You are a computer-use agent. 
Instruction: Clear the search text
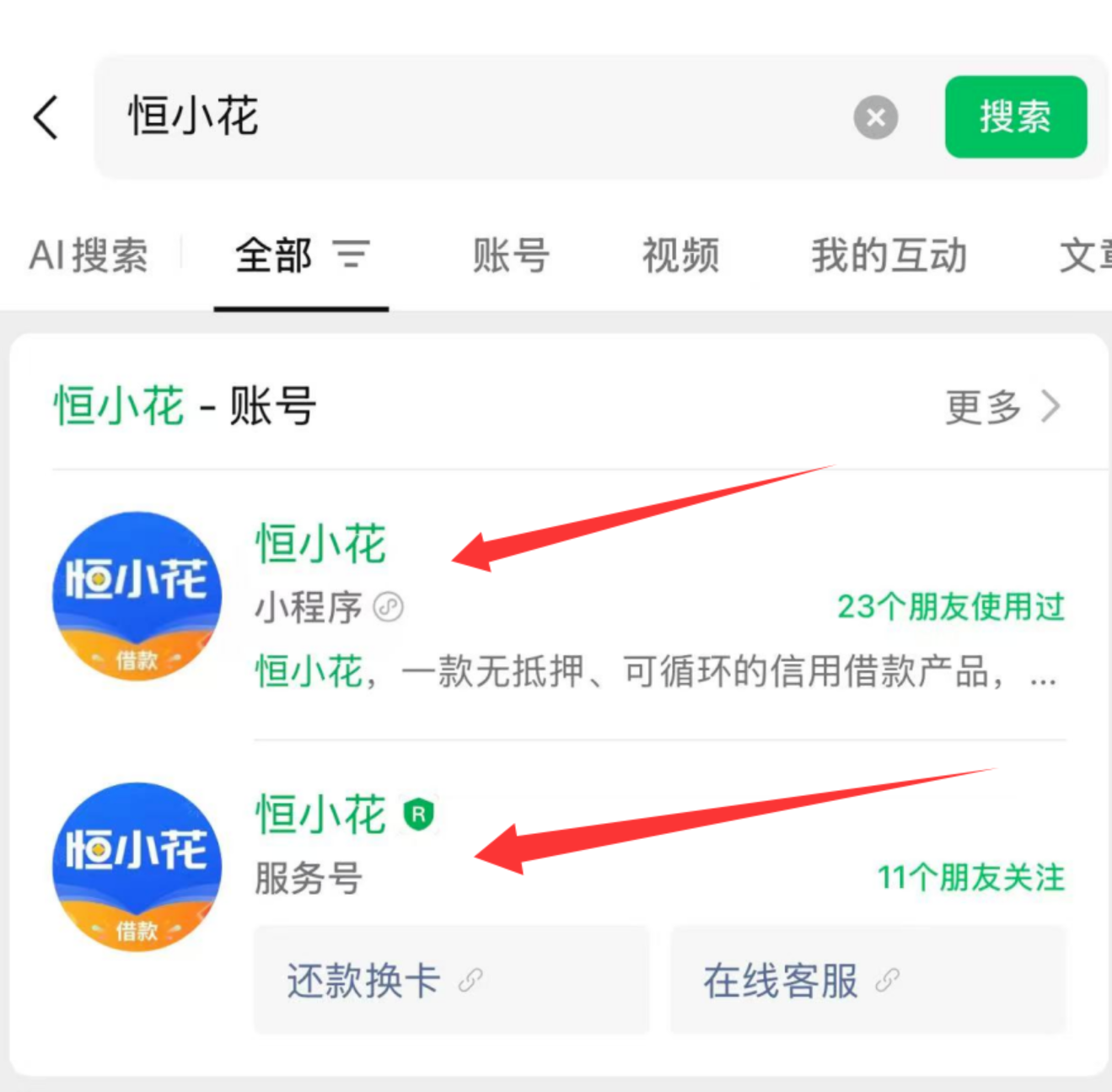click(876, 117)
